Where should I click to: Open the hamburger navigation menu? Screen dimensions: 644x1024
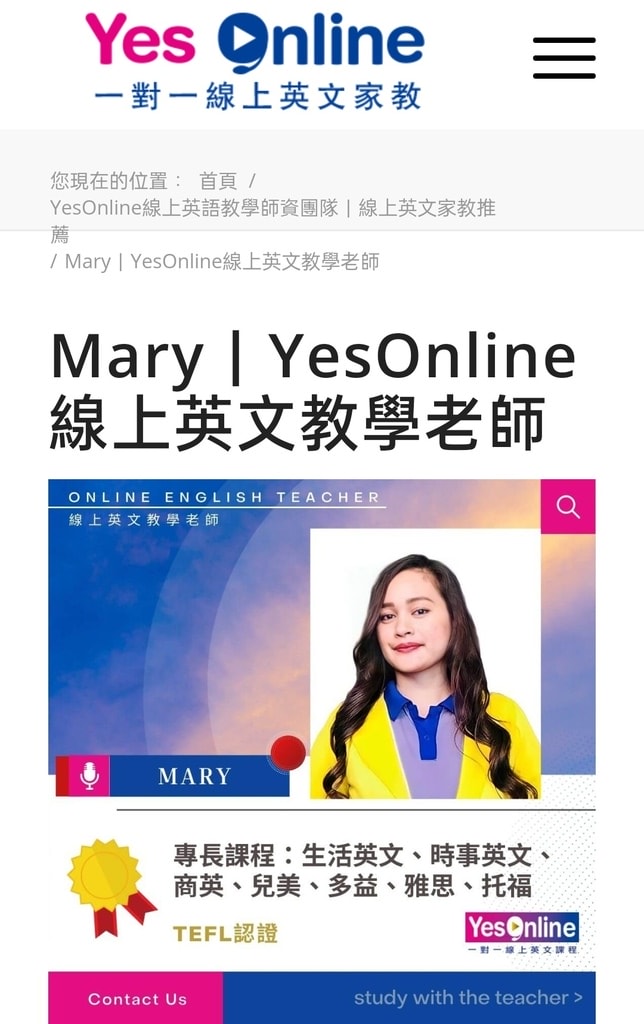pos(564,58)
